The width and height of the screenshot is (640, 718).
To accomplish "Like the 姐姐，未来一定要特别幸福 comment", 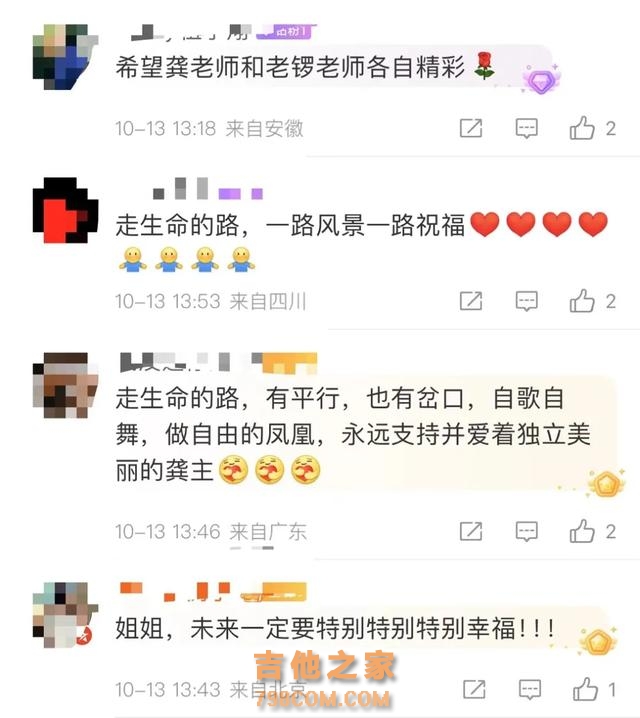I will tap(585, 689).
